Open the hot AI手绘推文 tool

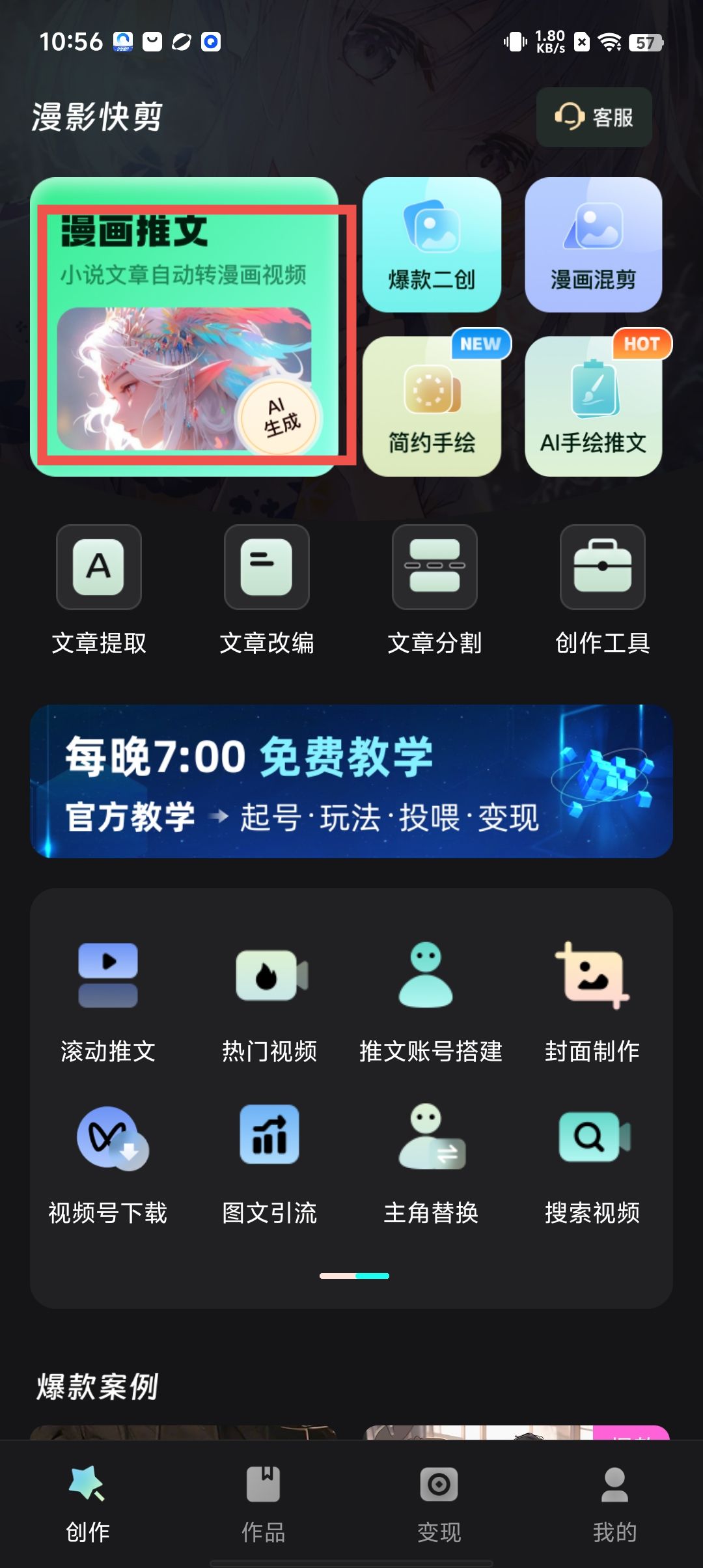coord(593,405)
